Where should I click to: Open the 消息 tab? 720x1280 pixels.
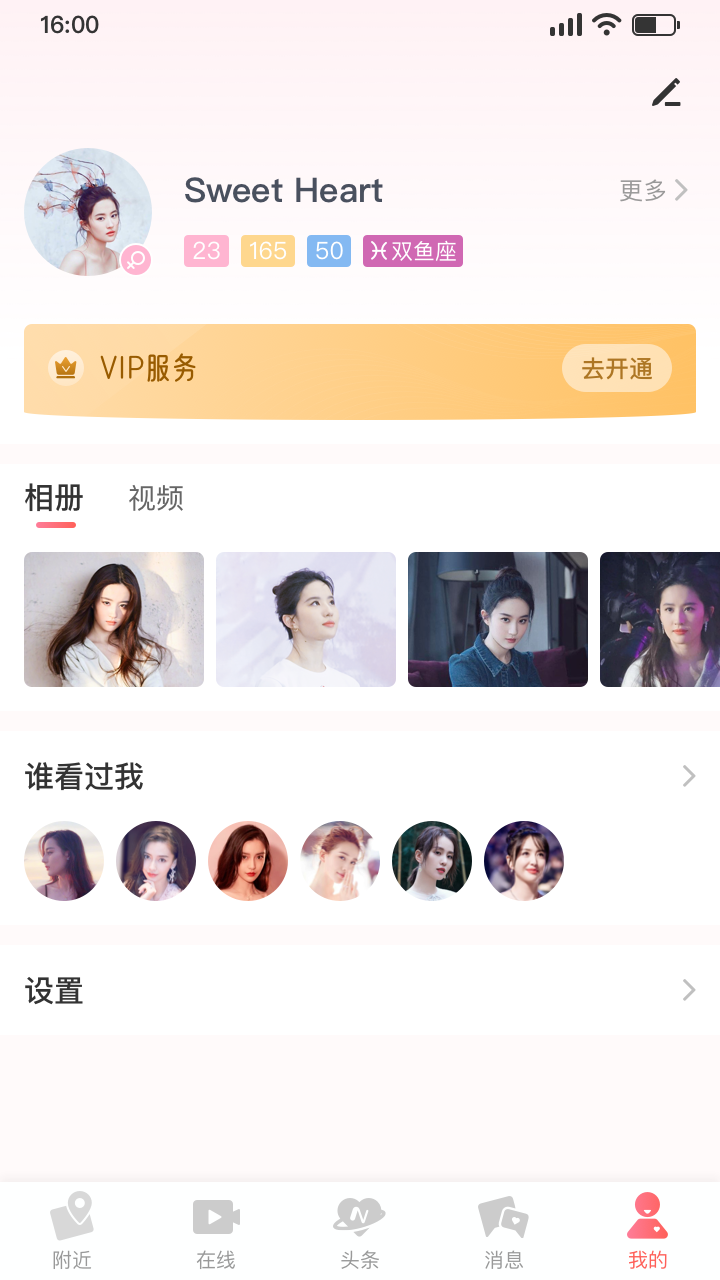(x=504, y=1231)
